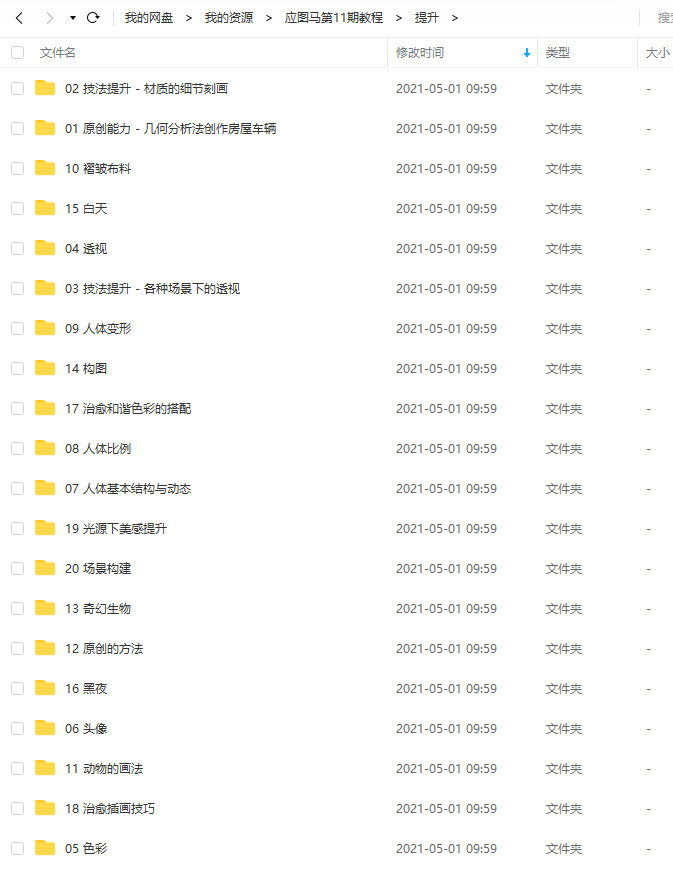
Task: Select the checkbox for 20 场景构建
Action: coord(17,569)
